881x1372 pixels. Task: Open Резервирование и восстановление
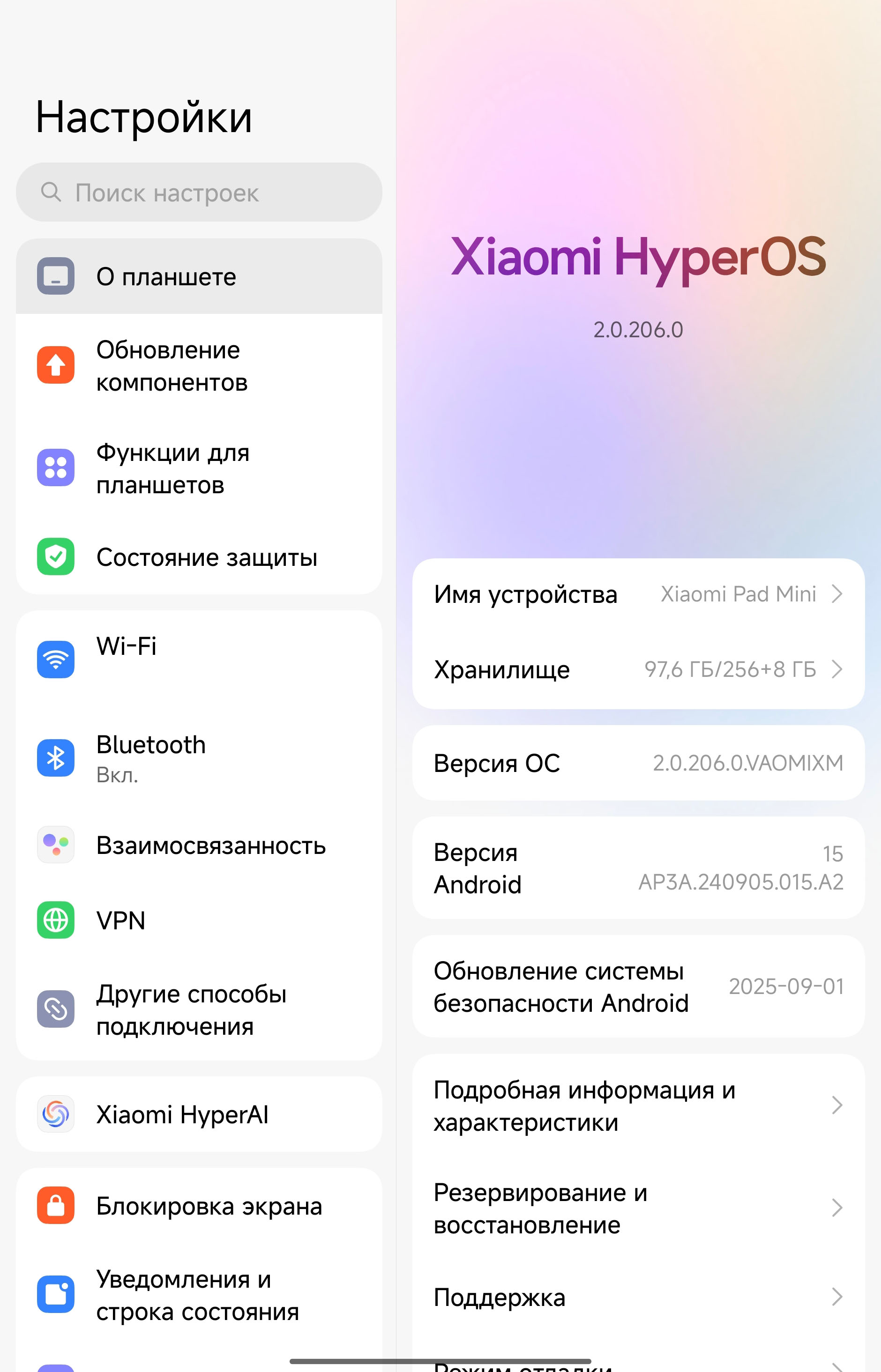pos(638,1208)
